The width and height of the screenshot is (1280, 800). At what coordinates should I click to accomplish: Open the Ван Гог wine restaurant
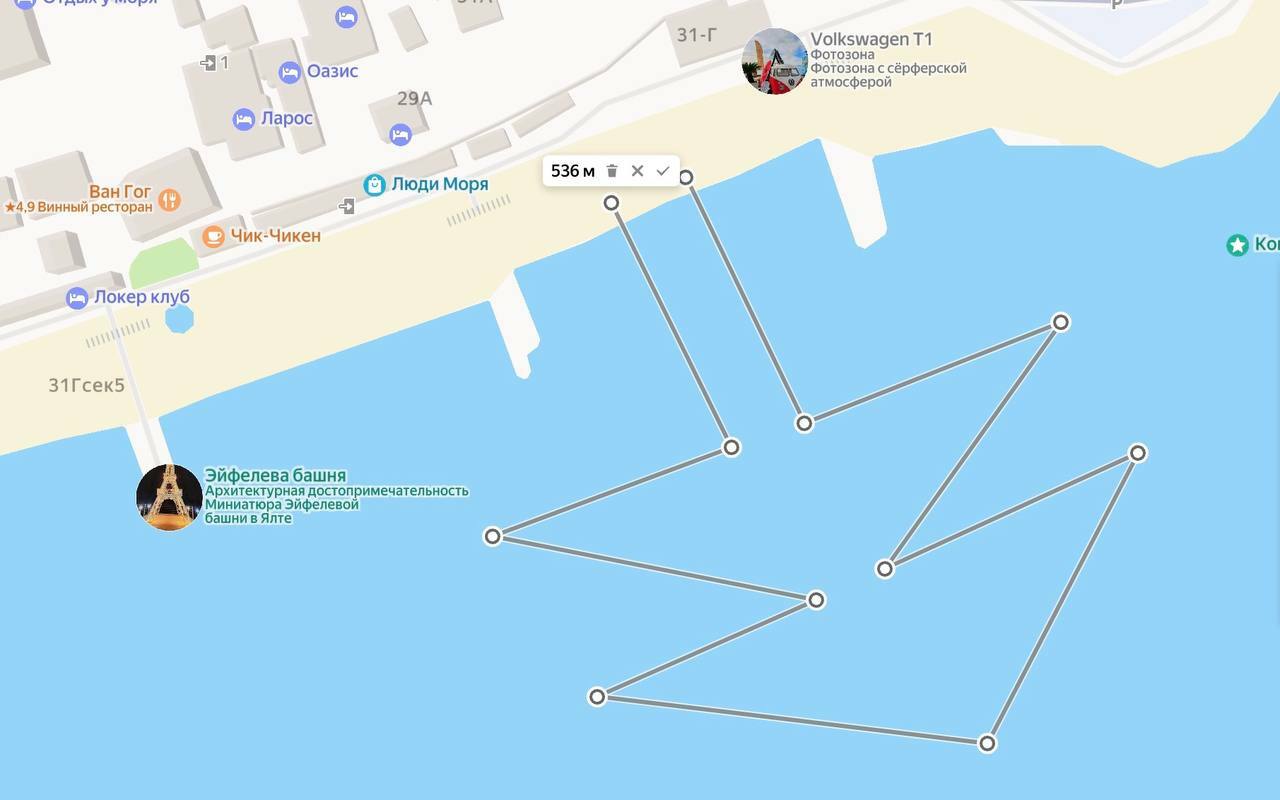[169, 200]
